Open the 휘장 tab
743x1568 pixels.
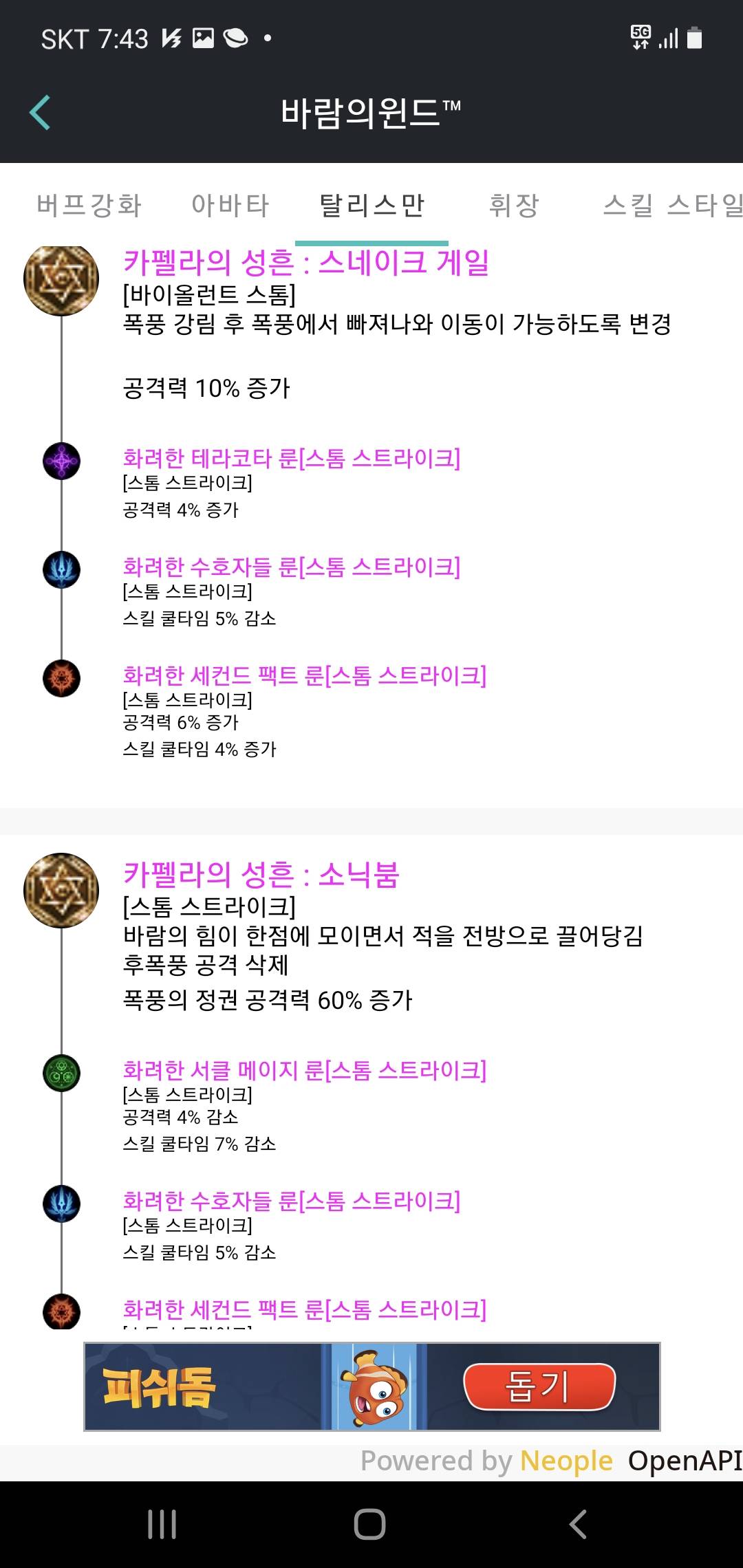click(x=514, y=205)
